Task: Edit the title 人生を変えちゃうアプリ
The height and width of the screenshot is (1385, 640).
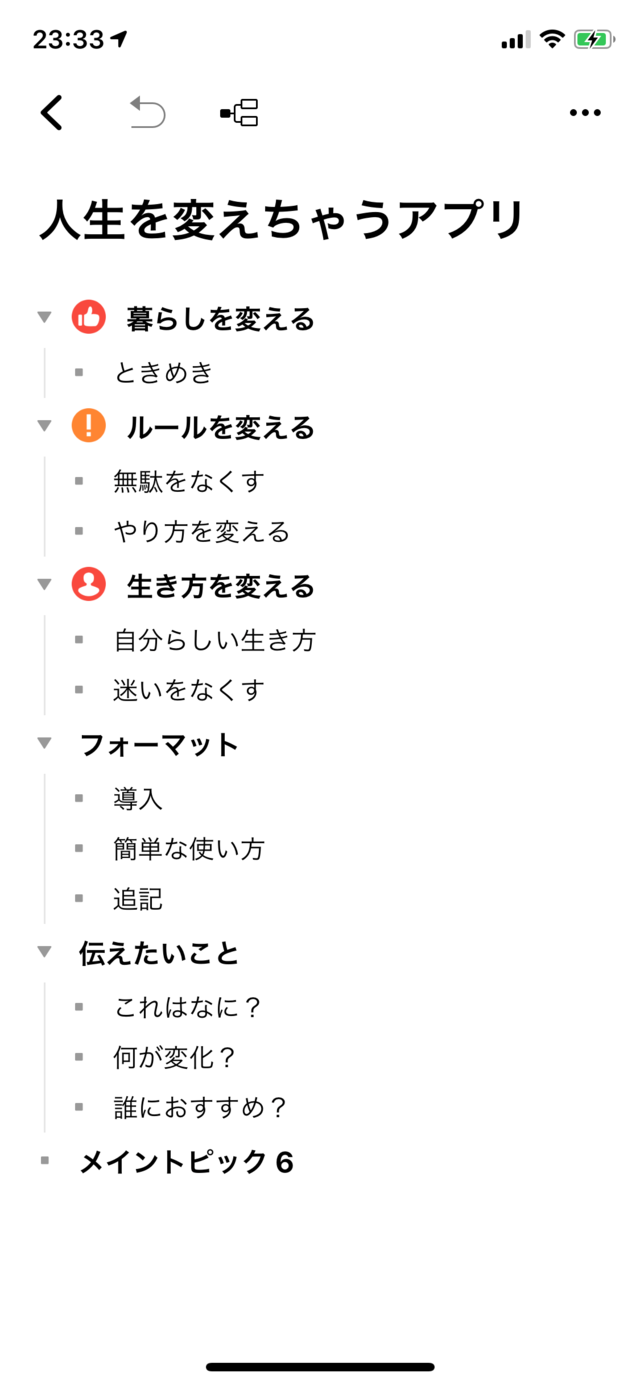Action: click(x=282, y=220)
